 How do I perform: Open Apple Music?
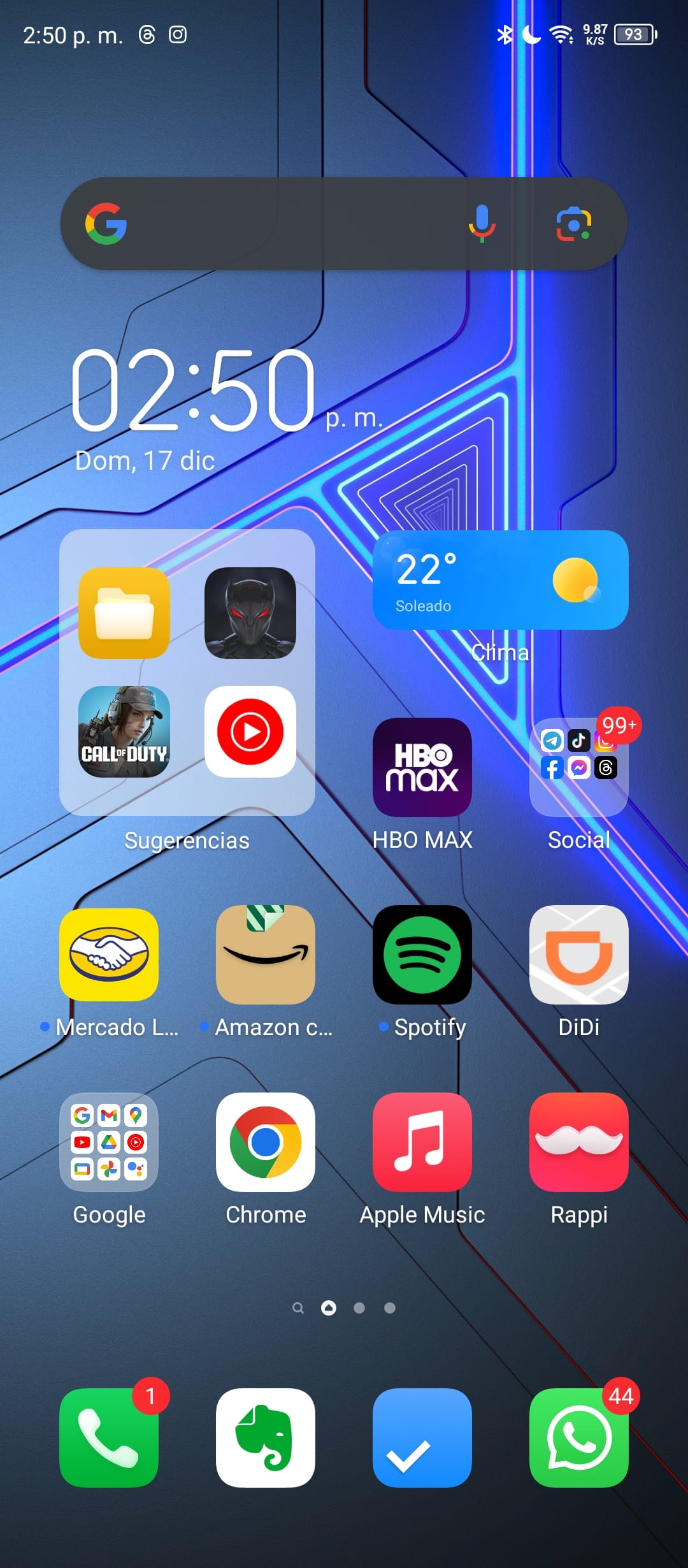422,1142
